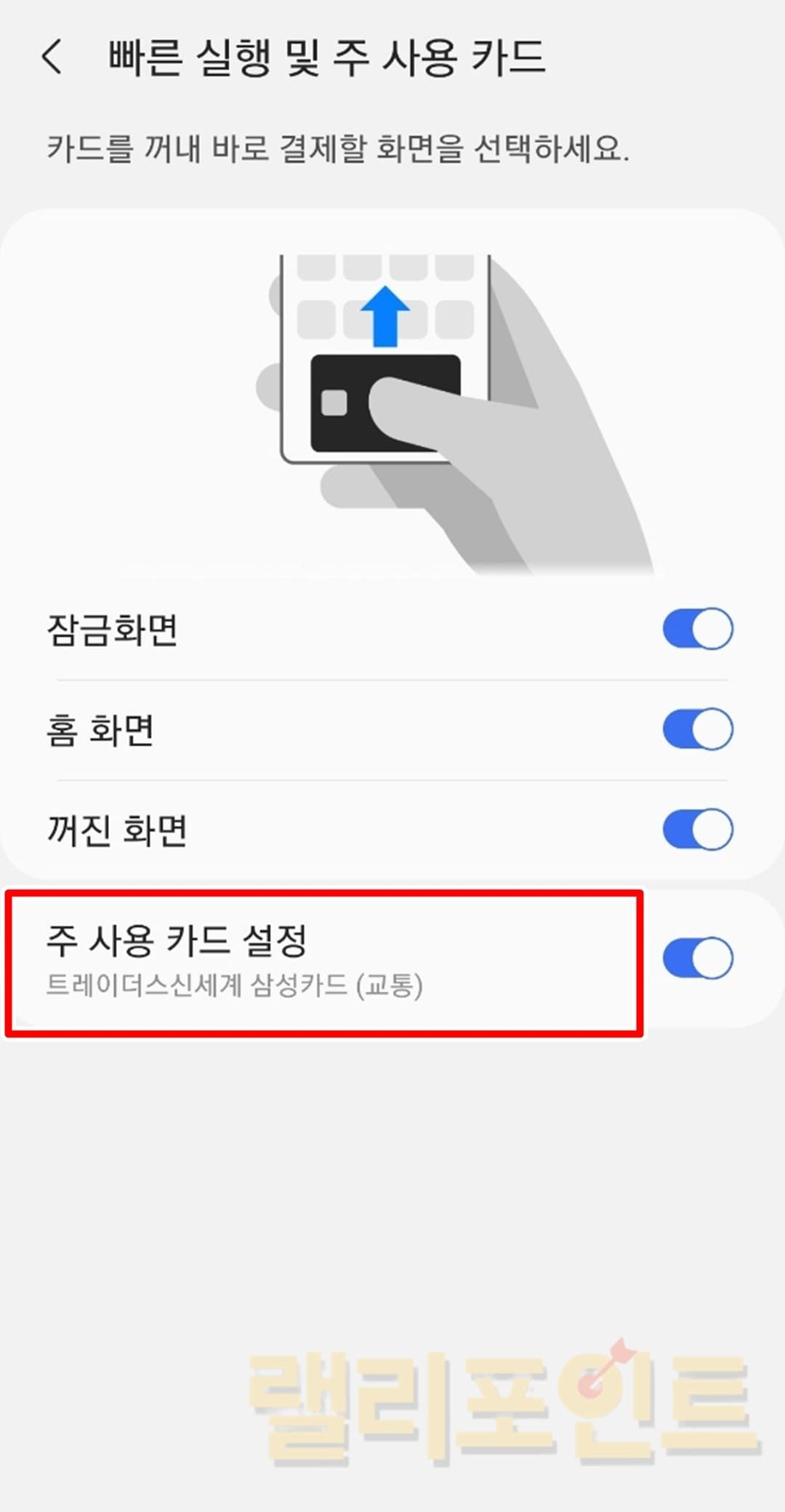This screenshot has width=785, height=1512.
Task: Go back from 빠른 실행 및 주 사용 카드
Action: coord(52,57)
